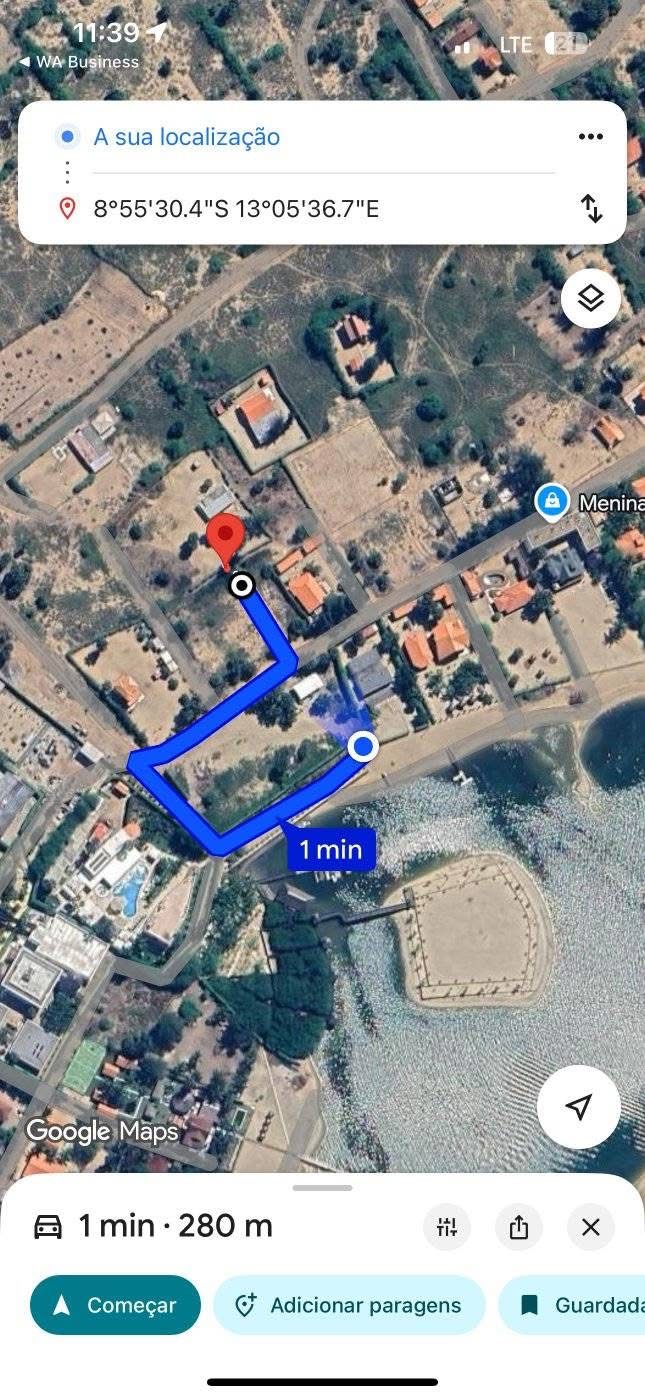Tap Adicionar paragens chip
Viewport: 645px width, 1398px height.
coord(349,1305)
